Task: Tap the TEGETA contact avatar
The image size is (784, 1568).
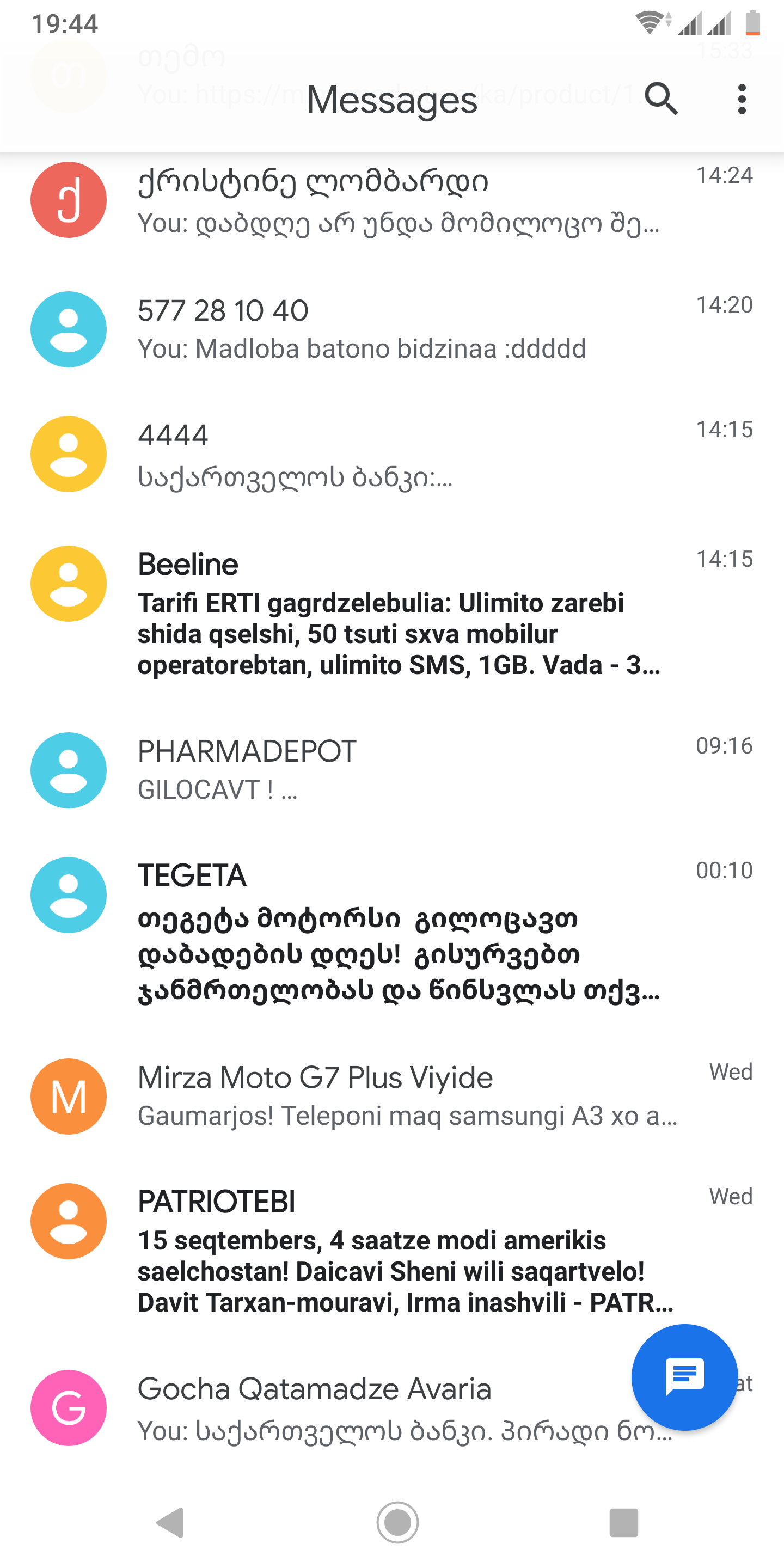Action: pos(68,895)
